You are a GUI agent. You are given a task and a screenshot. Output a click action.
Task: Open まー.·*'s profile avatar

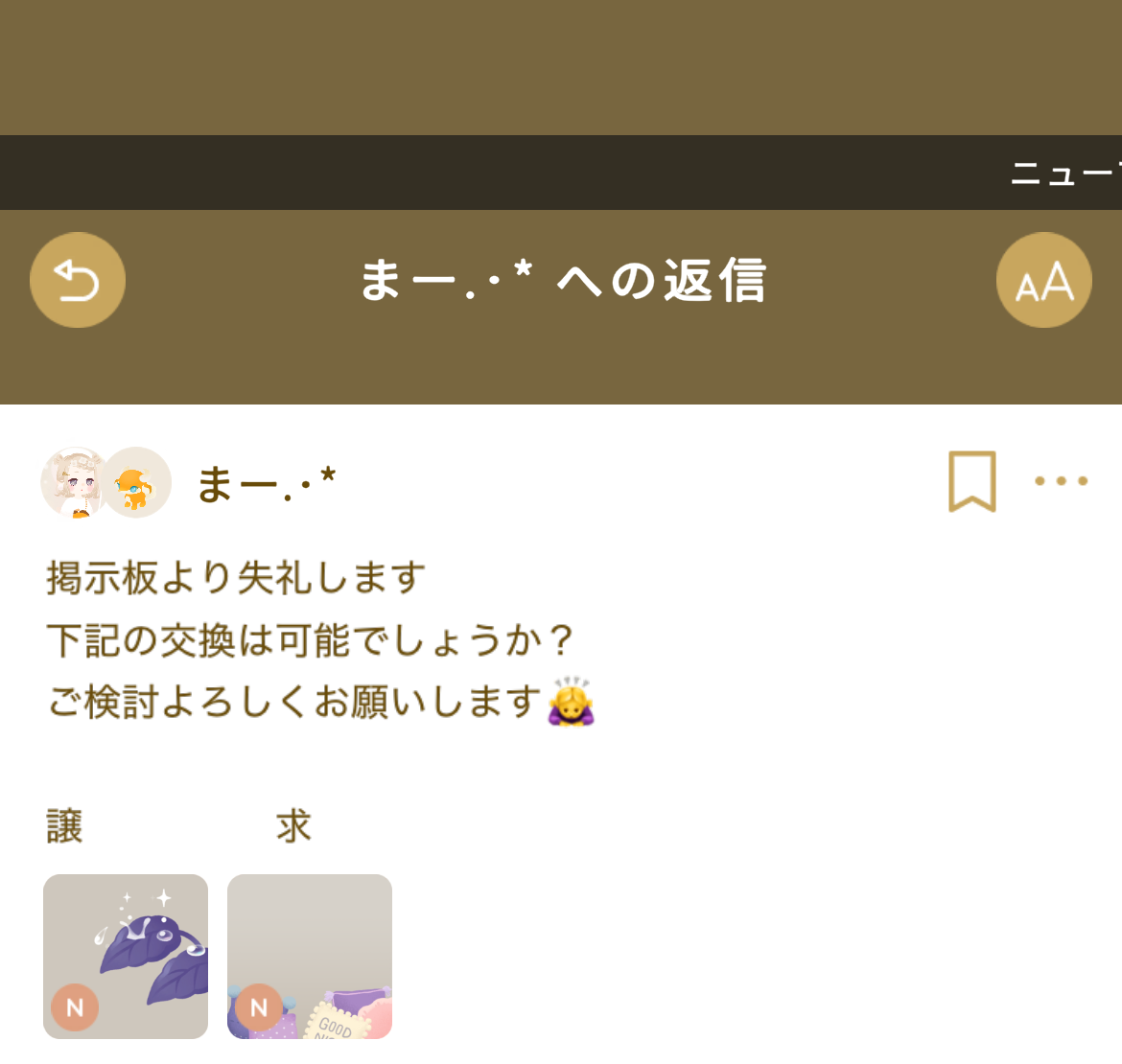pos(77,482)
